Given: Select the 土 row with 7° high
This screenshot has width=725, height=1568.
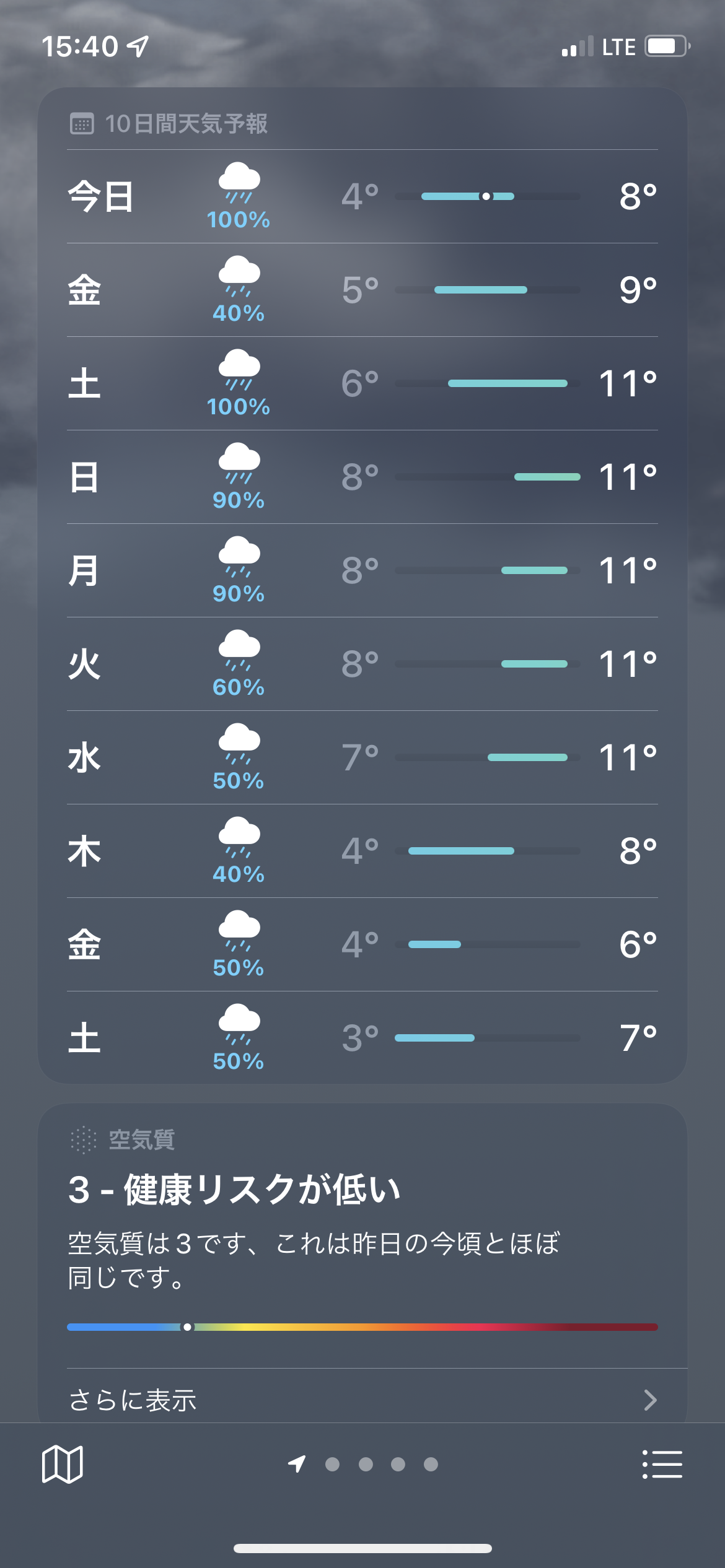Looking at the screenshot, I should [362, 1038].
